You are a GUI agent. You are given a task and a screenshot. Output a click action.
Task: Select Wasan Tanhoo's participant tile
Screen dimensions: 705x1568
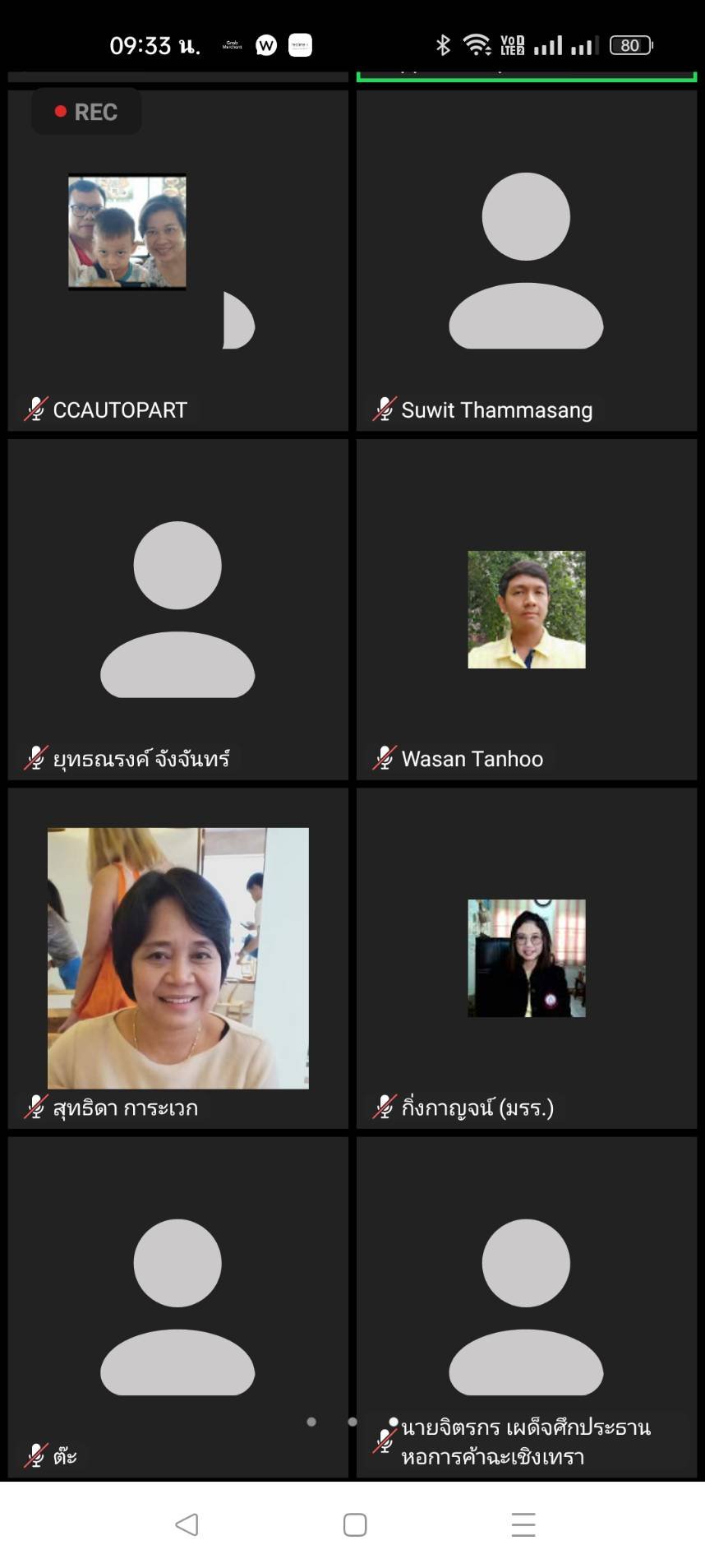click(x=527, y=609)
